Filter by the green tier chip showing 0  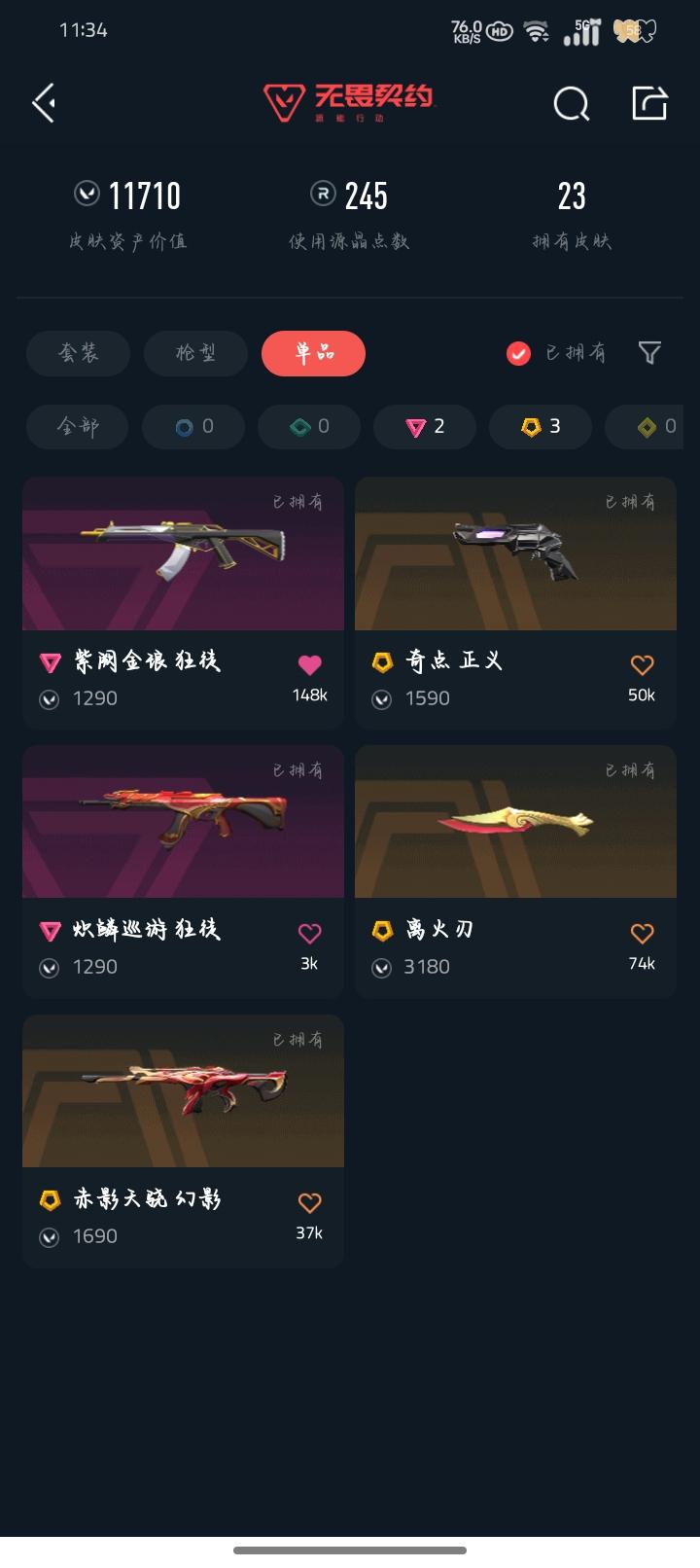309,426
